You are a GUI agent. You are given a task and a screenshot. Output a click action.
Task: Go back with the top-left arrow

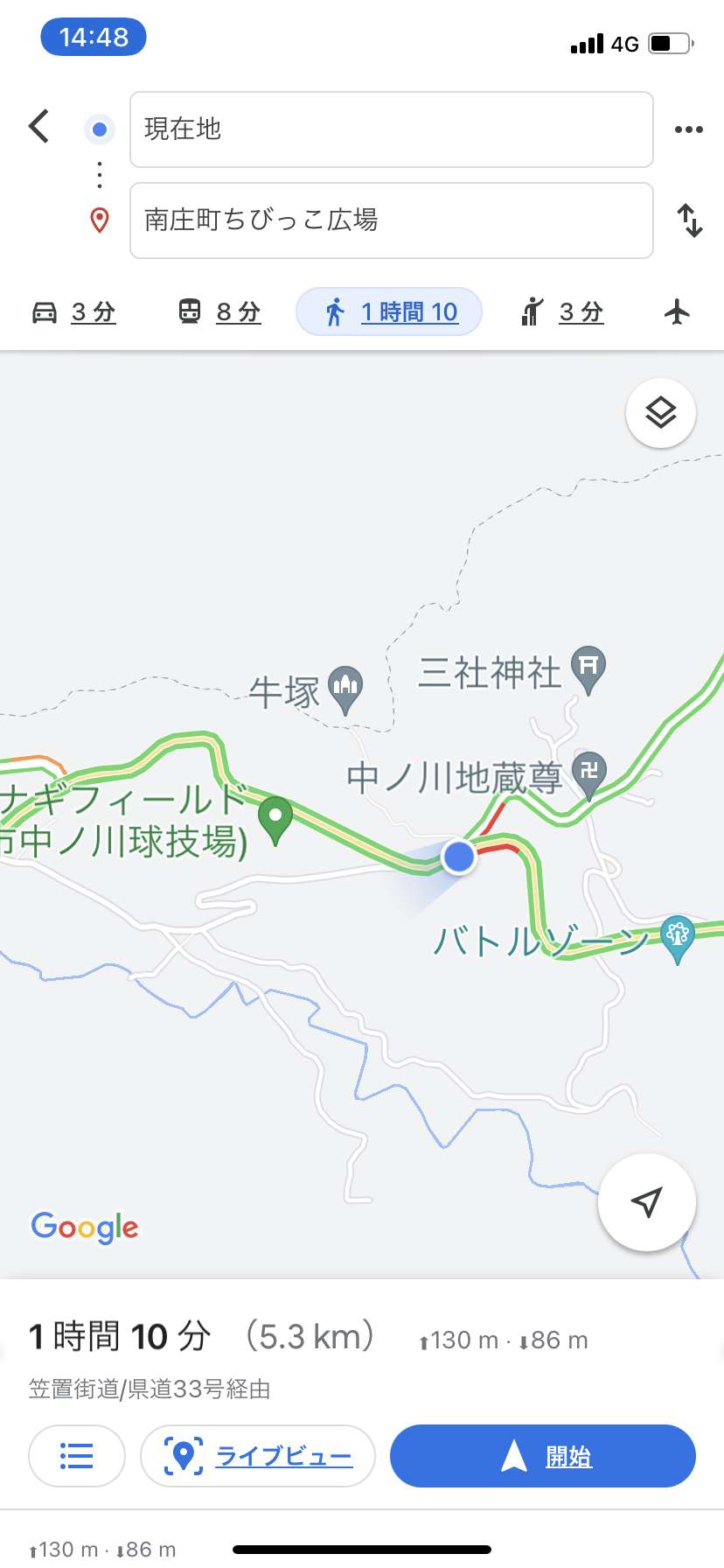tap(39, 127)
